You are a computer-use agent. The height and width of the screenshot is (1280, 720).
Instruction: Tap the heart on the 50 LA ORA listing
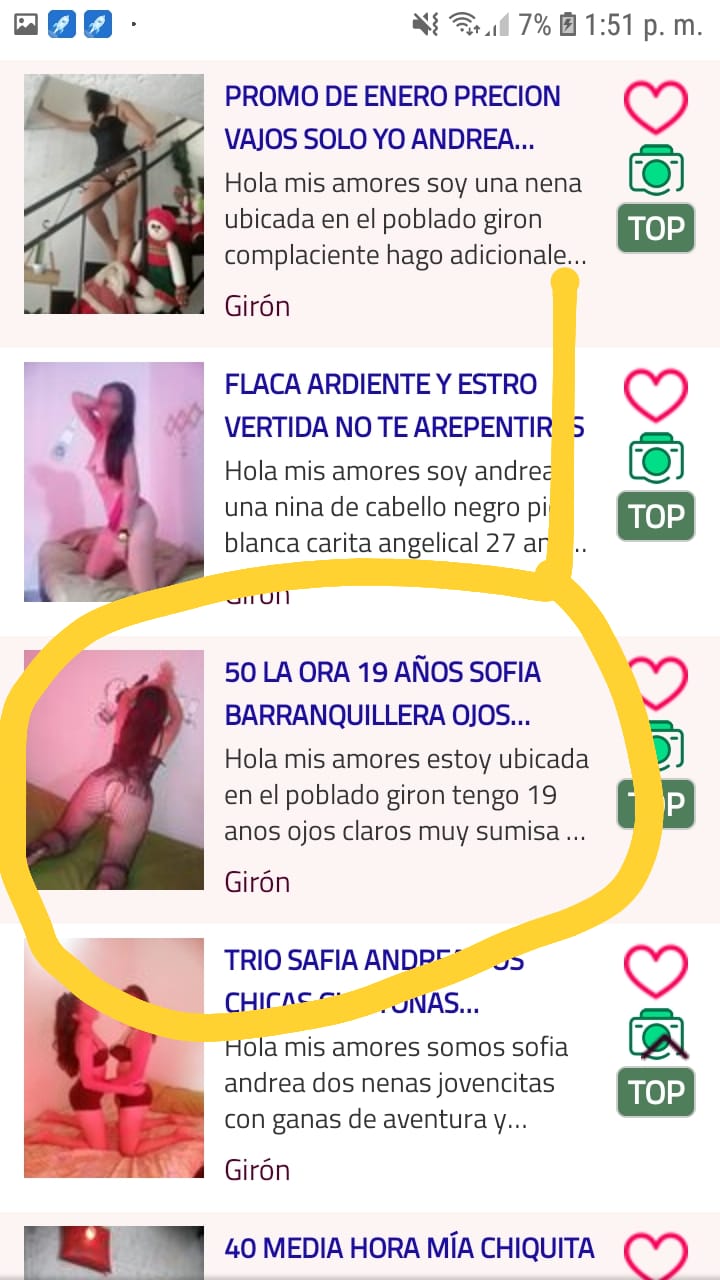(x=657, y=682)
